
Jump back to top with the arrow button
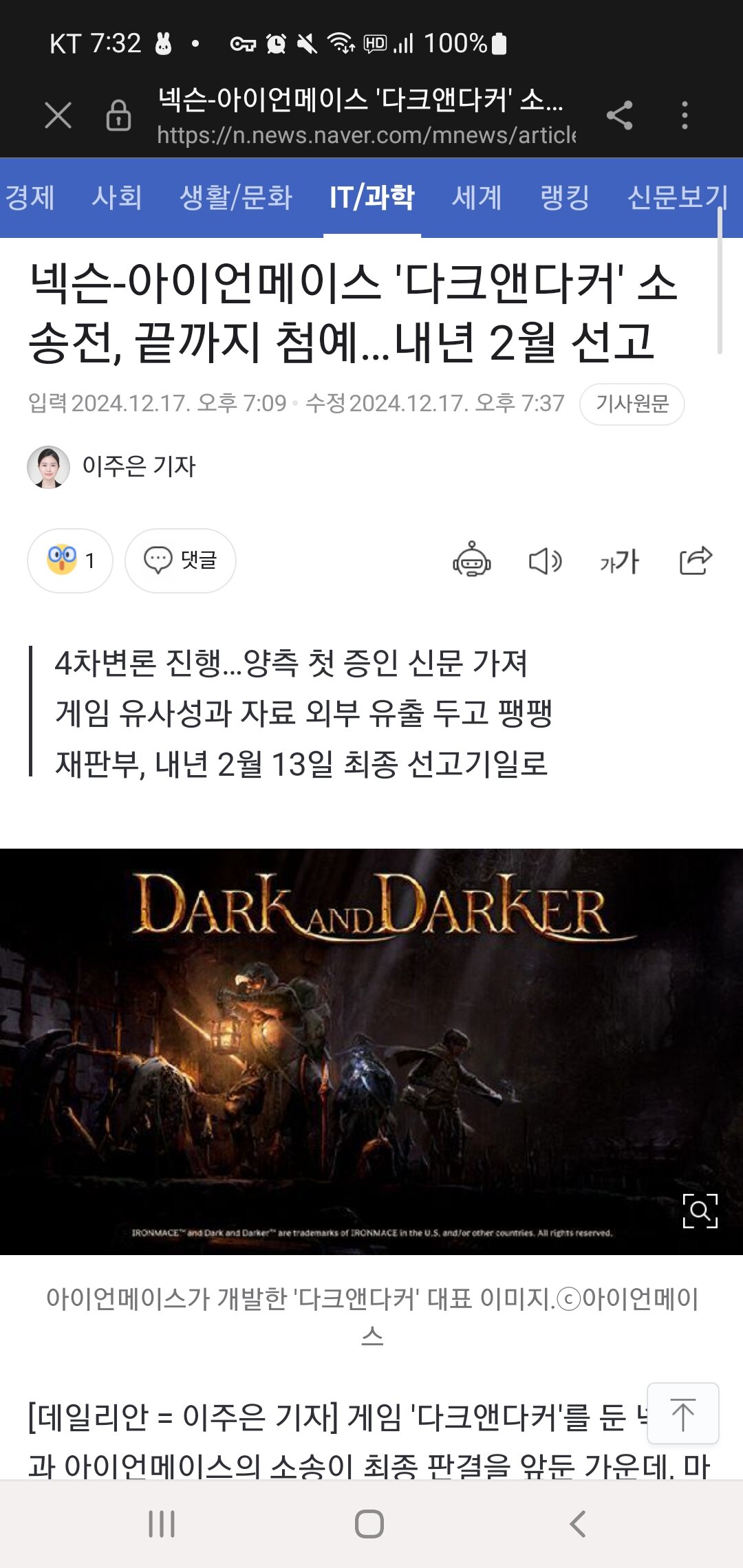pyautogui.click(x=682, y=1413)
